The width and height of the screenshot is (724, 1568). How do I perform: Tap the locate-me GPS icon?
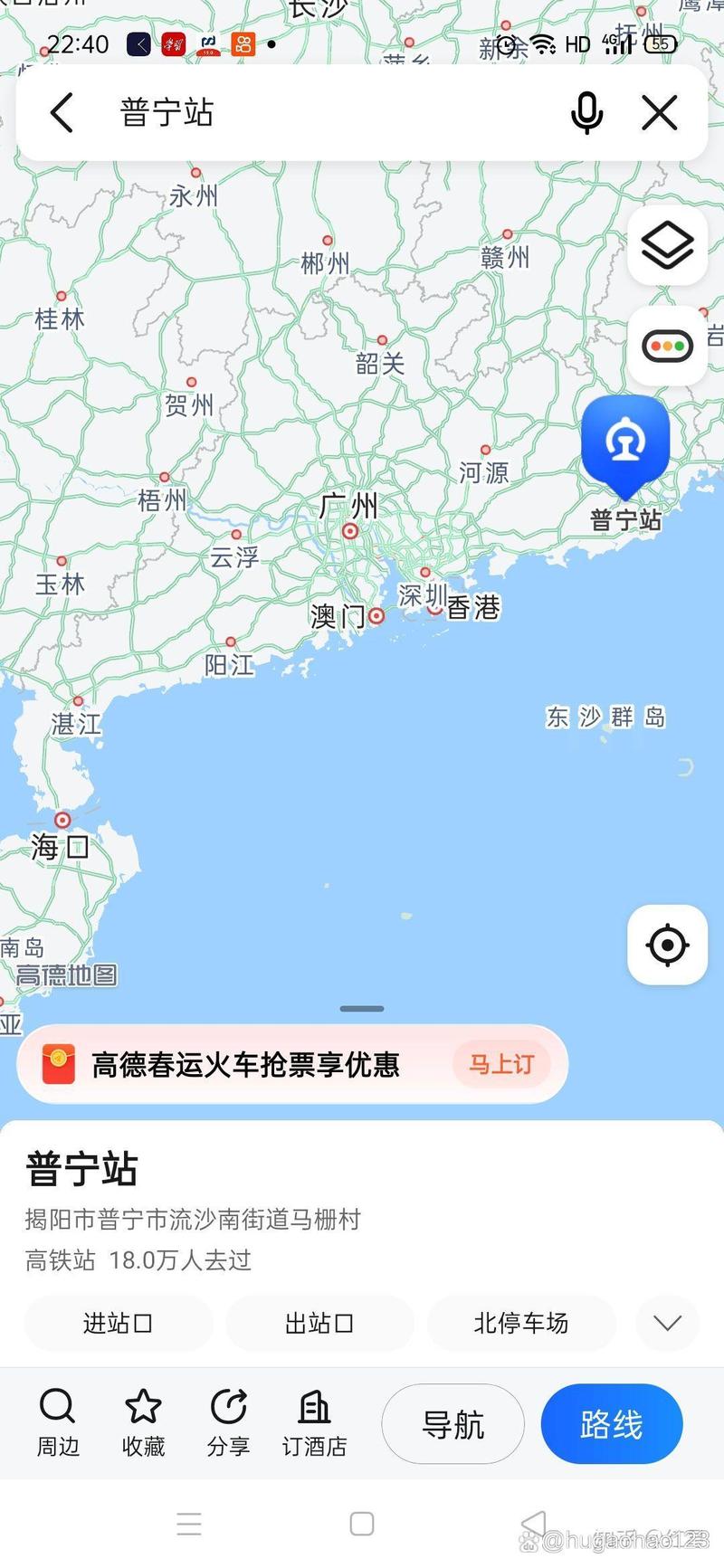tap(666, 945)
